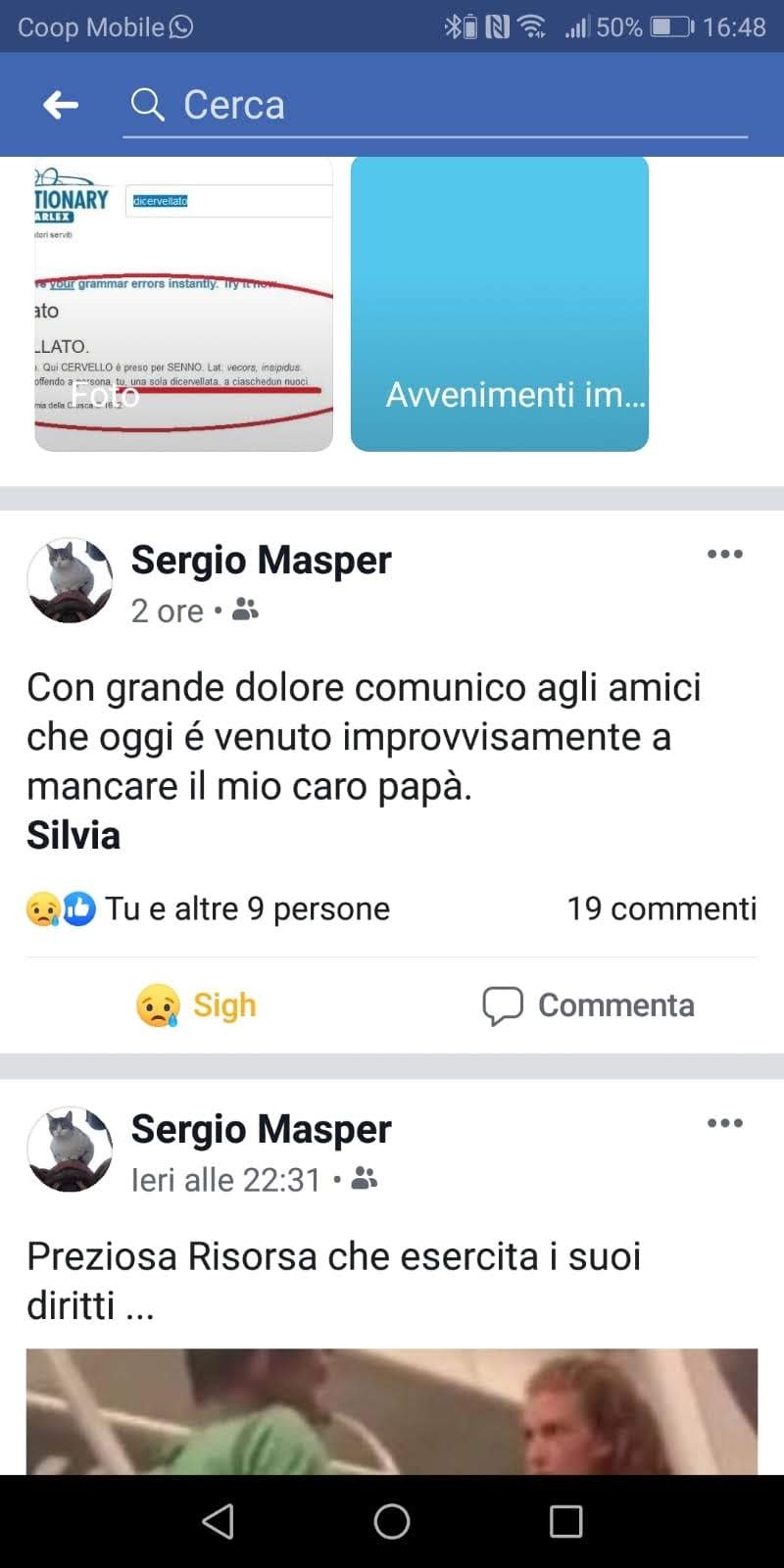Viewport: 784px width, 1568px height.
Task: Open the Avvenimenti importanti tile
Action: point(500,304)
